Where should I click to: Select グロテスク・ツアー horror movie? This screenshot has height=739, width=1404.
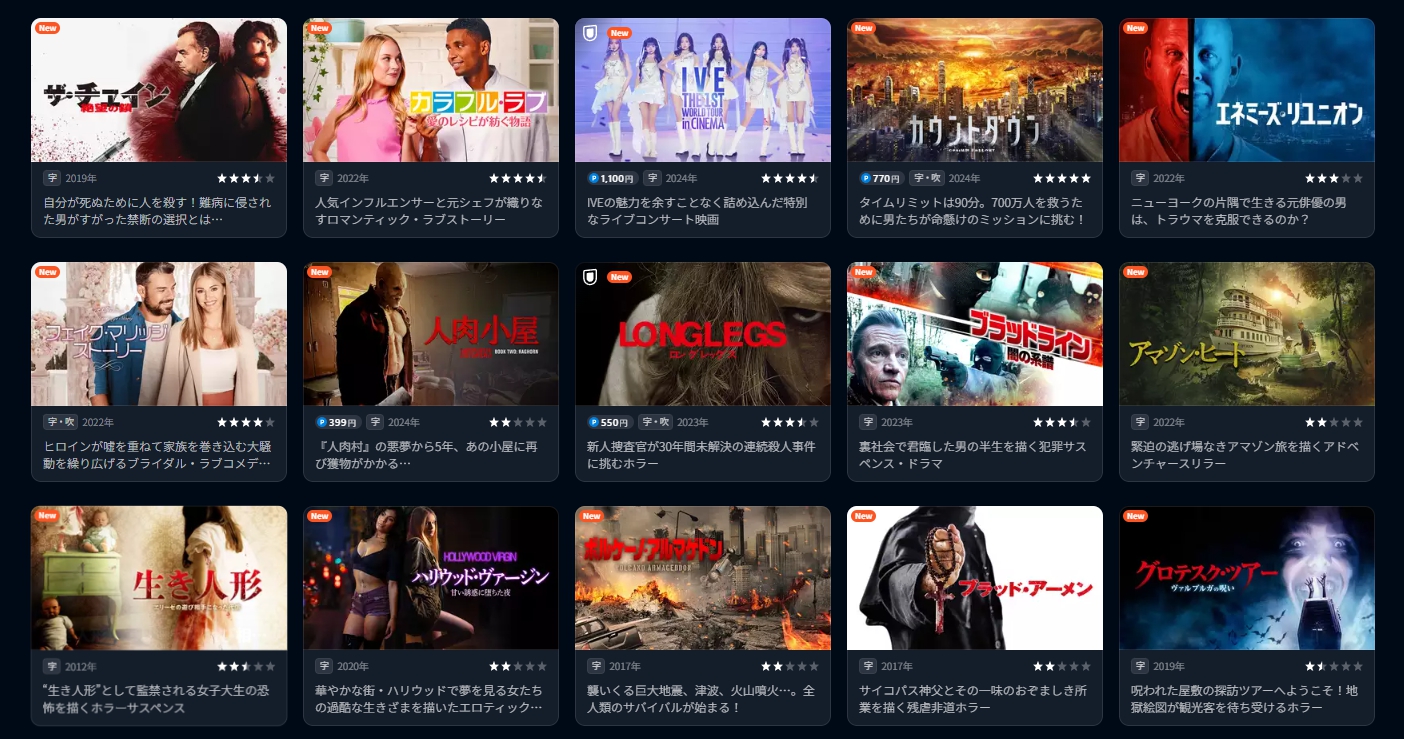click(1247, 578)
